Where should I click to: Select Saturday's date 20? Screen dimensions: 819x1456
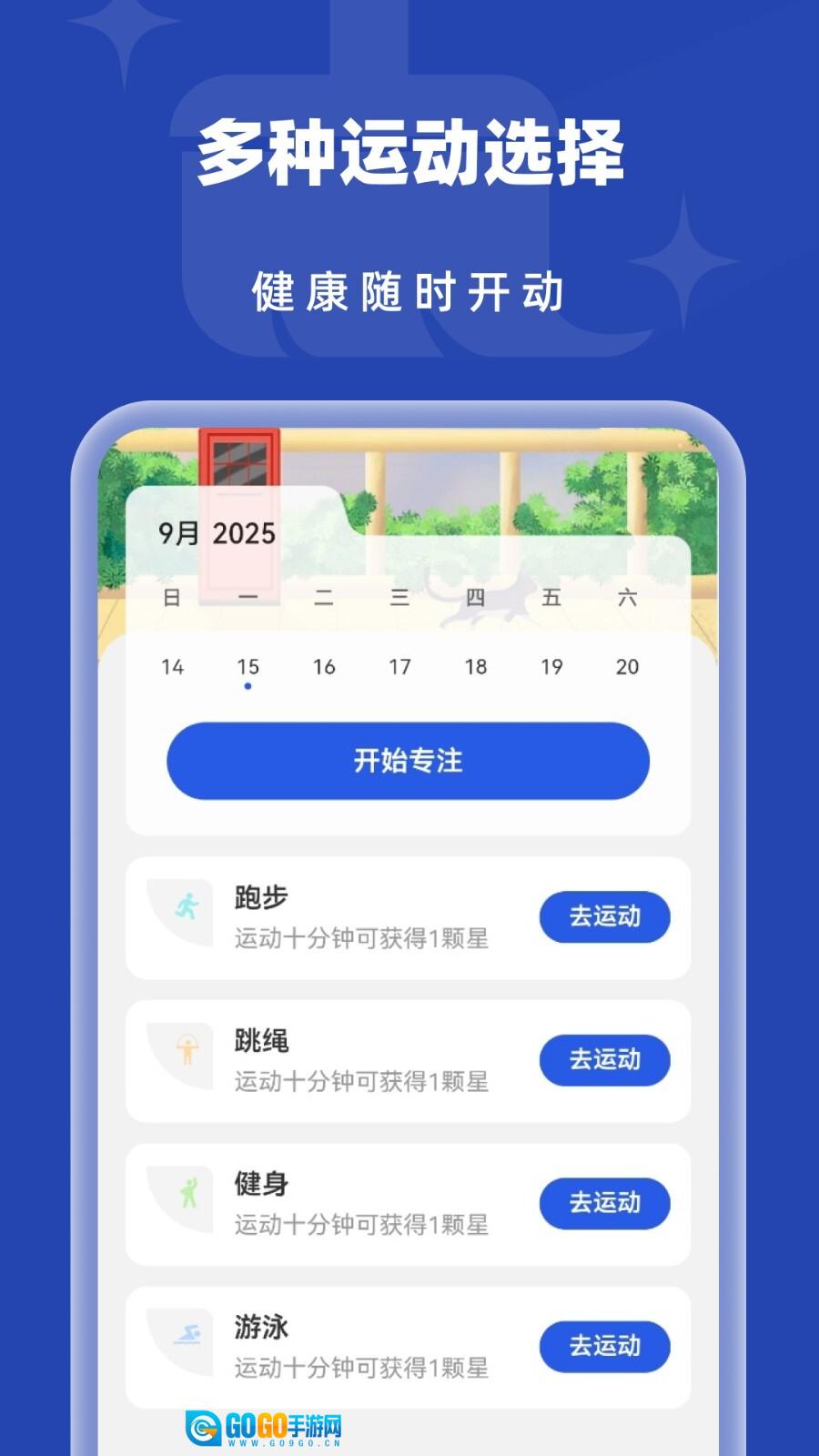625,666
